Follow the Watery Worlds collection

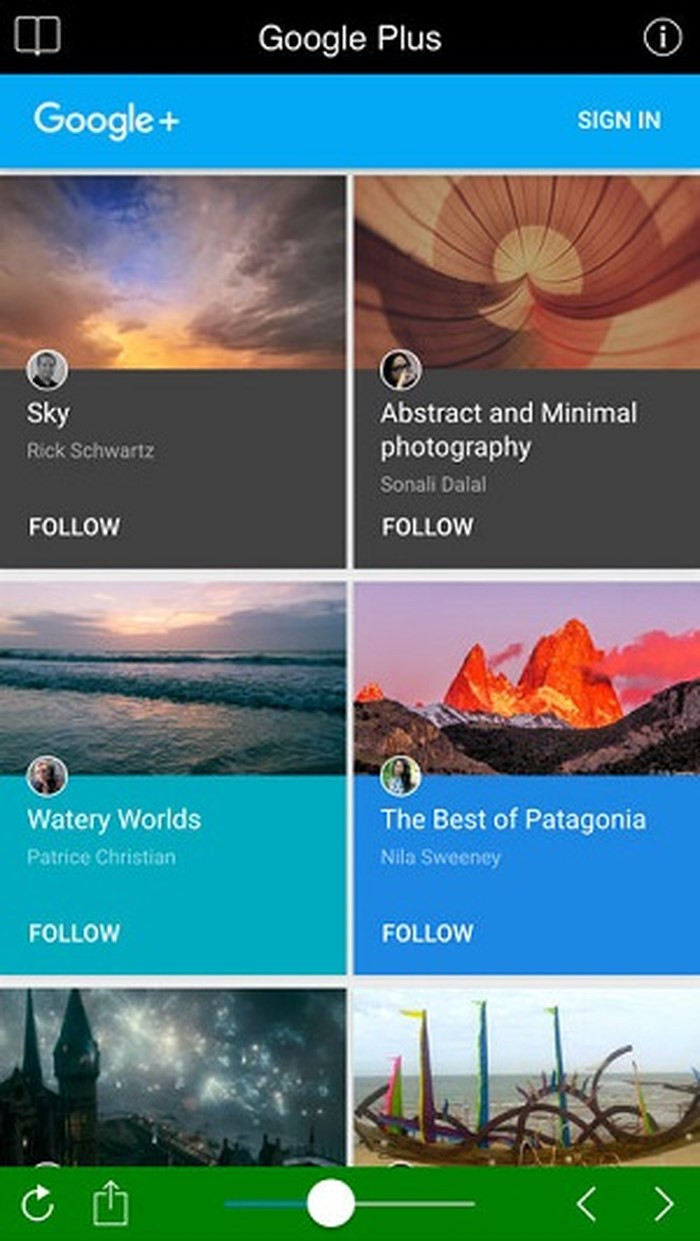(x=74, y=933)
